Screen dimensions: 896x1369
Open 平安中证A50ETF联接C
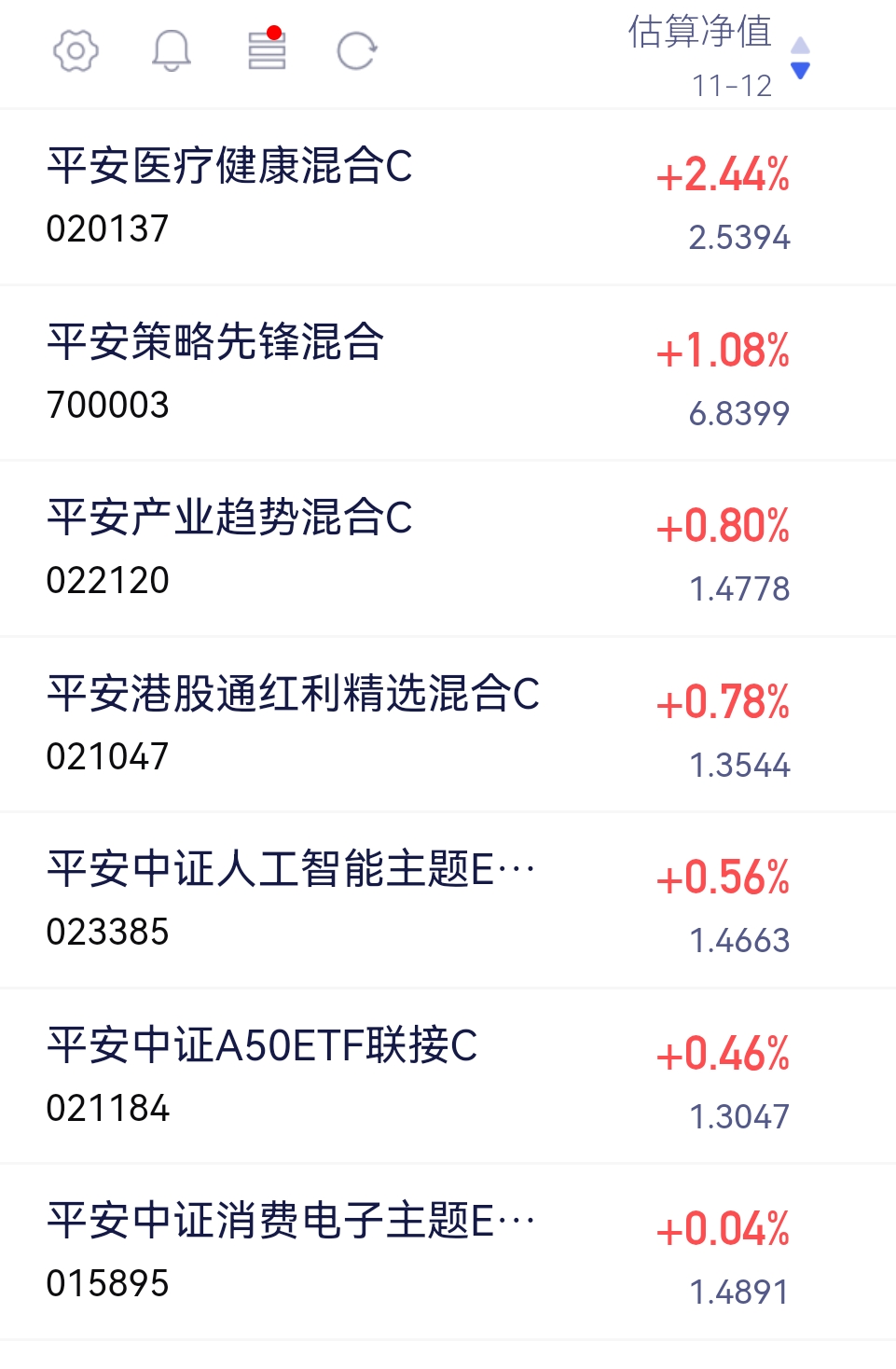[262, 1045]
